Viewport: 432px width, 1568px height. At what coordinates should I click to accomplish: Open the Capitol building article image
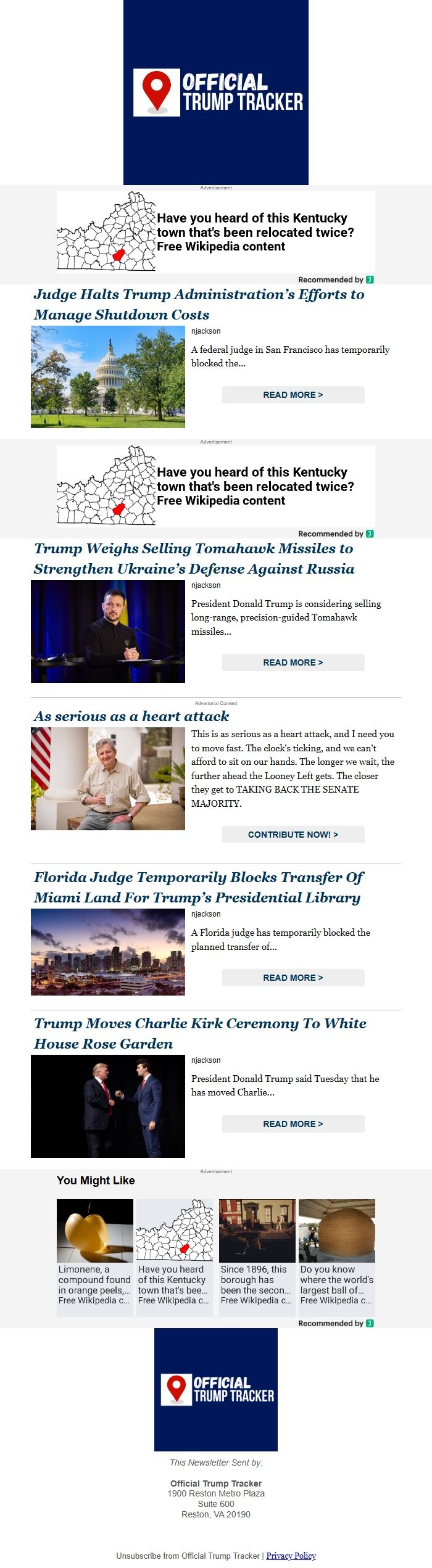(x=108, y=377)
